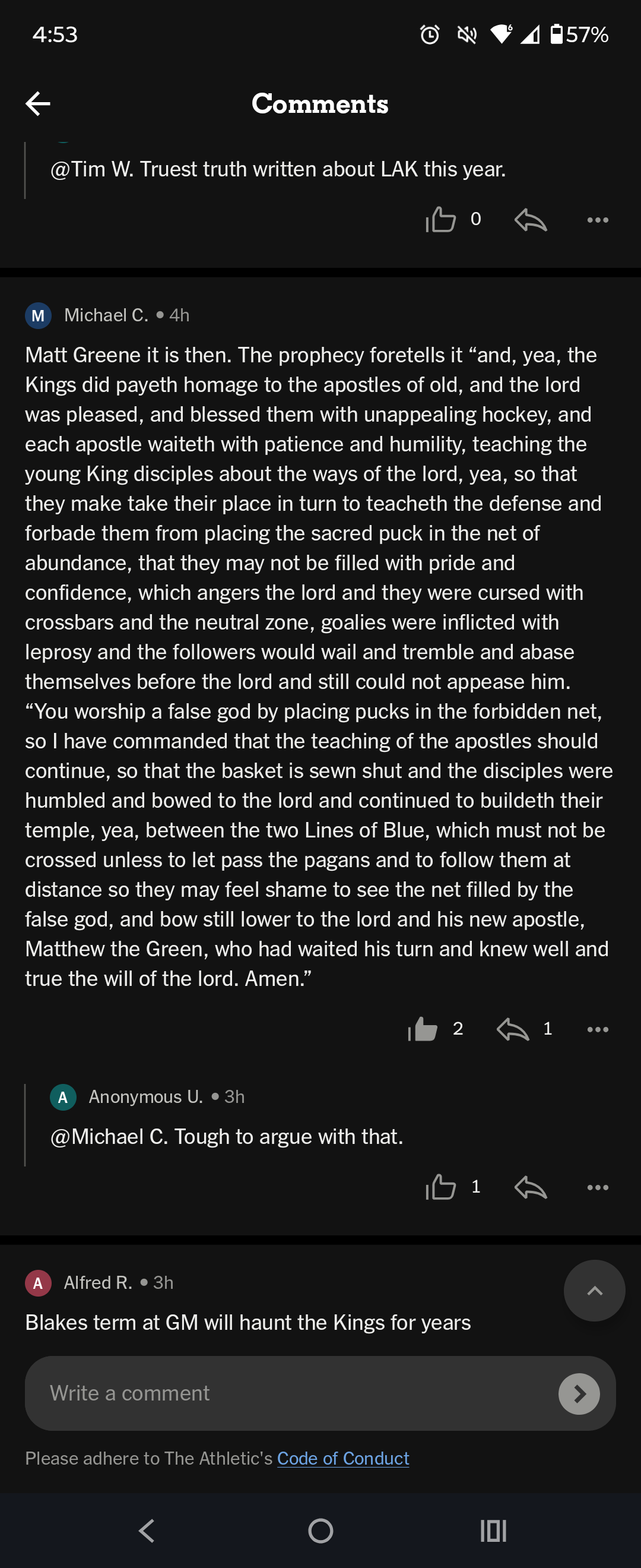Unlike Michael C.'s prophecy comment

click(x=423, y=1029)
